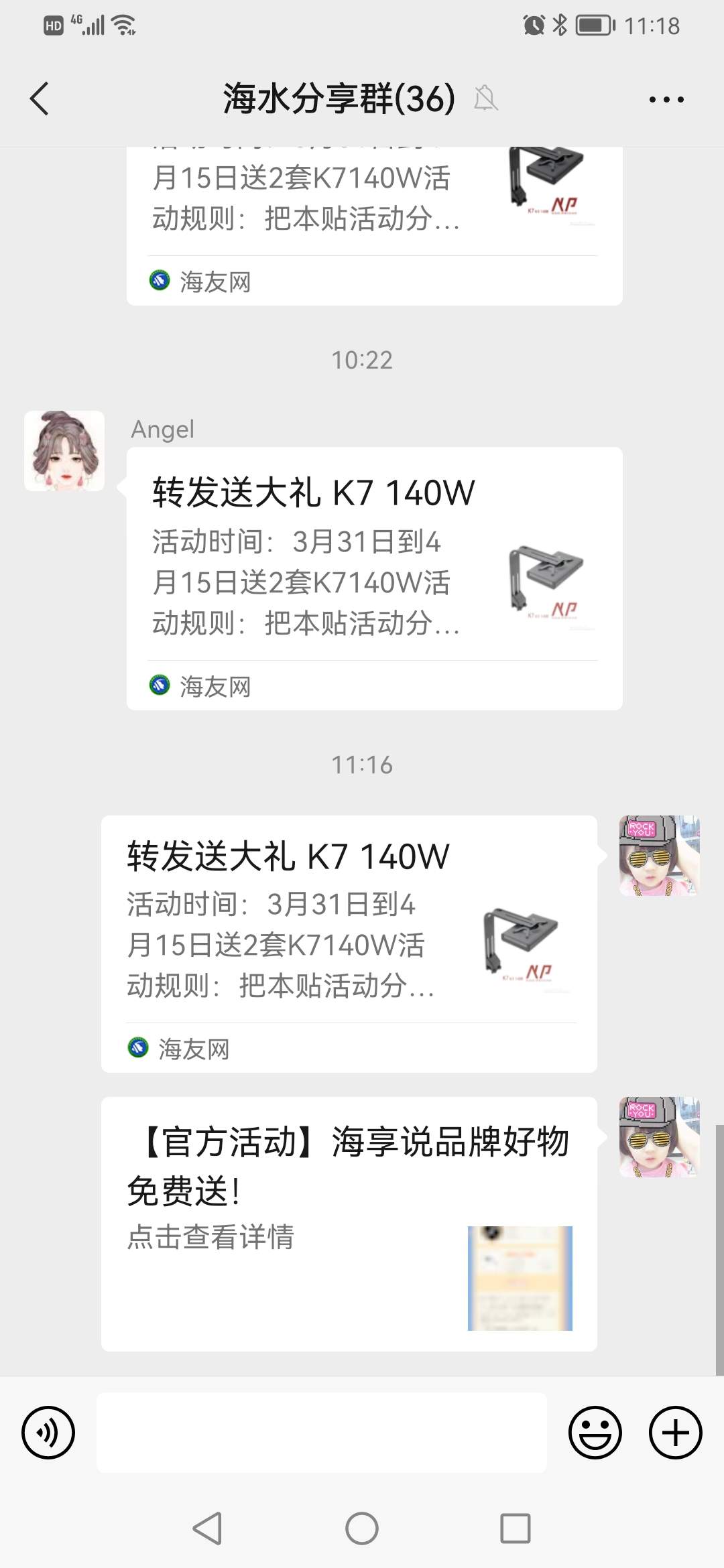Open the plus attachments menu

coord(675,1433)
